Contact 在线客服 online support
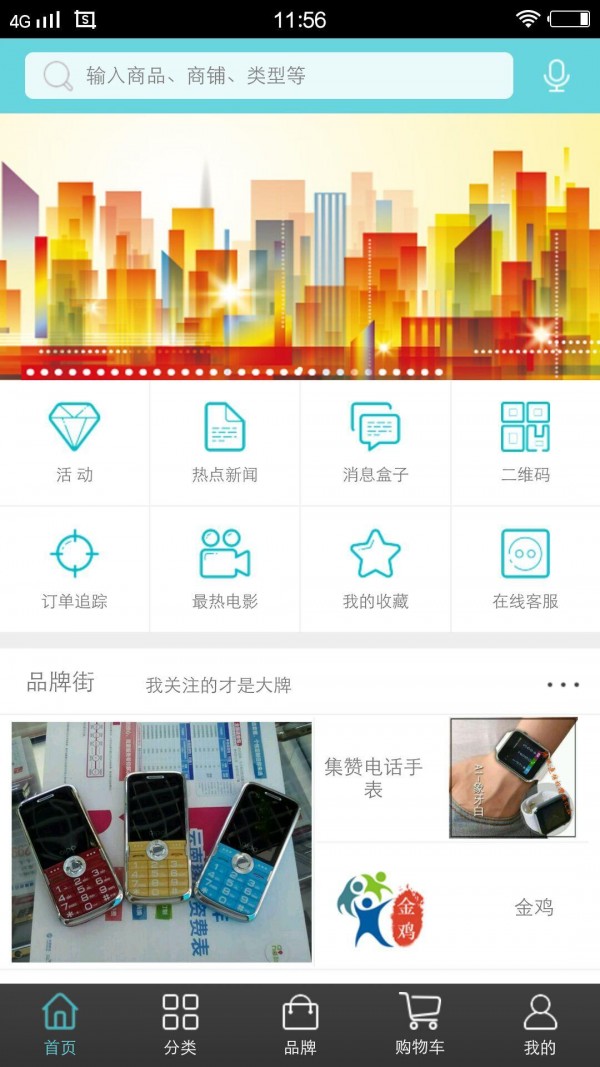The height and width of the screenshot is (1067, 600). [525, 569]
